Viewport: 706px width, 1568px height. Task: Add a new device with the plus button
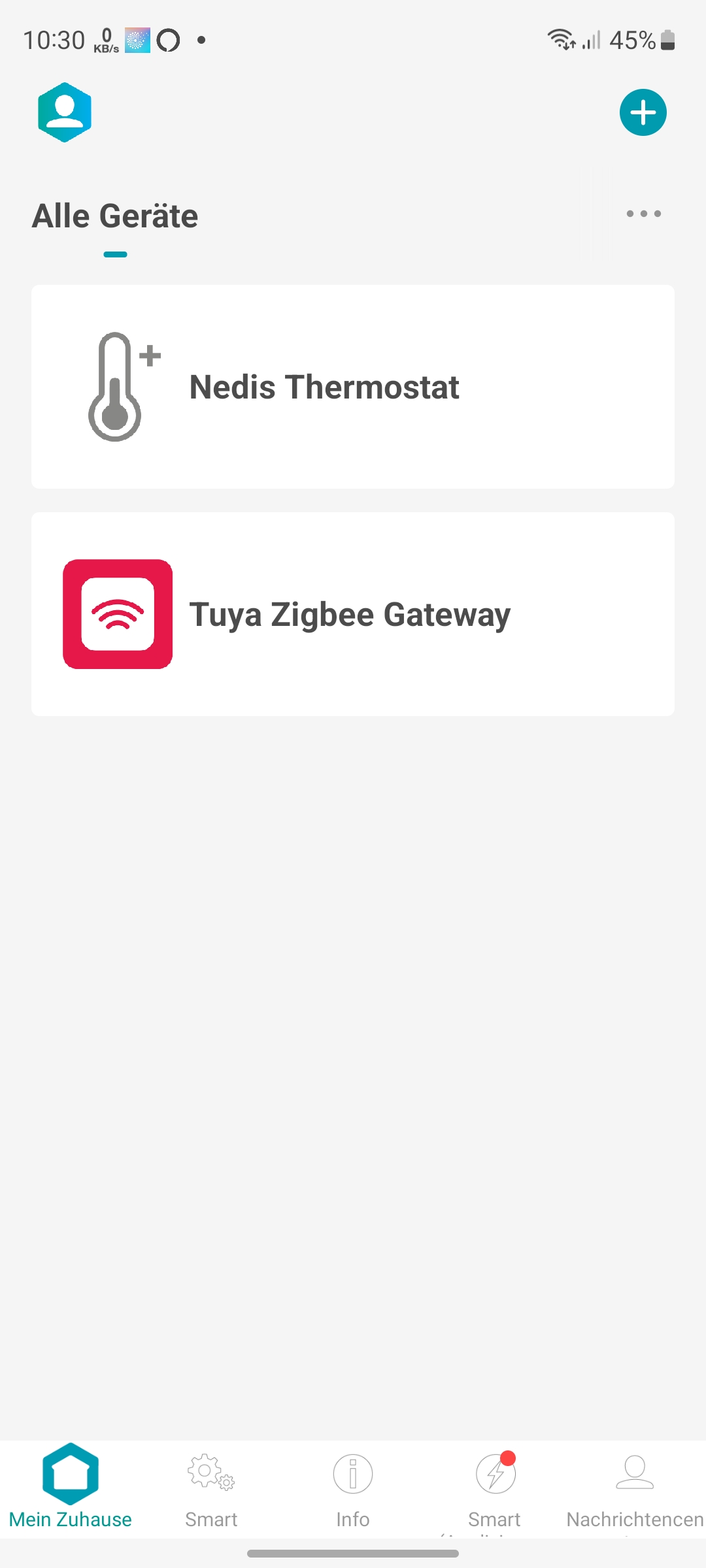pyautogui.click(x=643, y=112)
